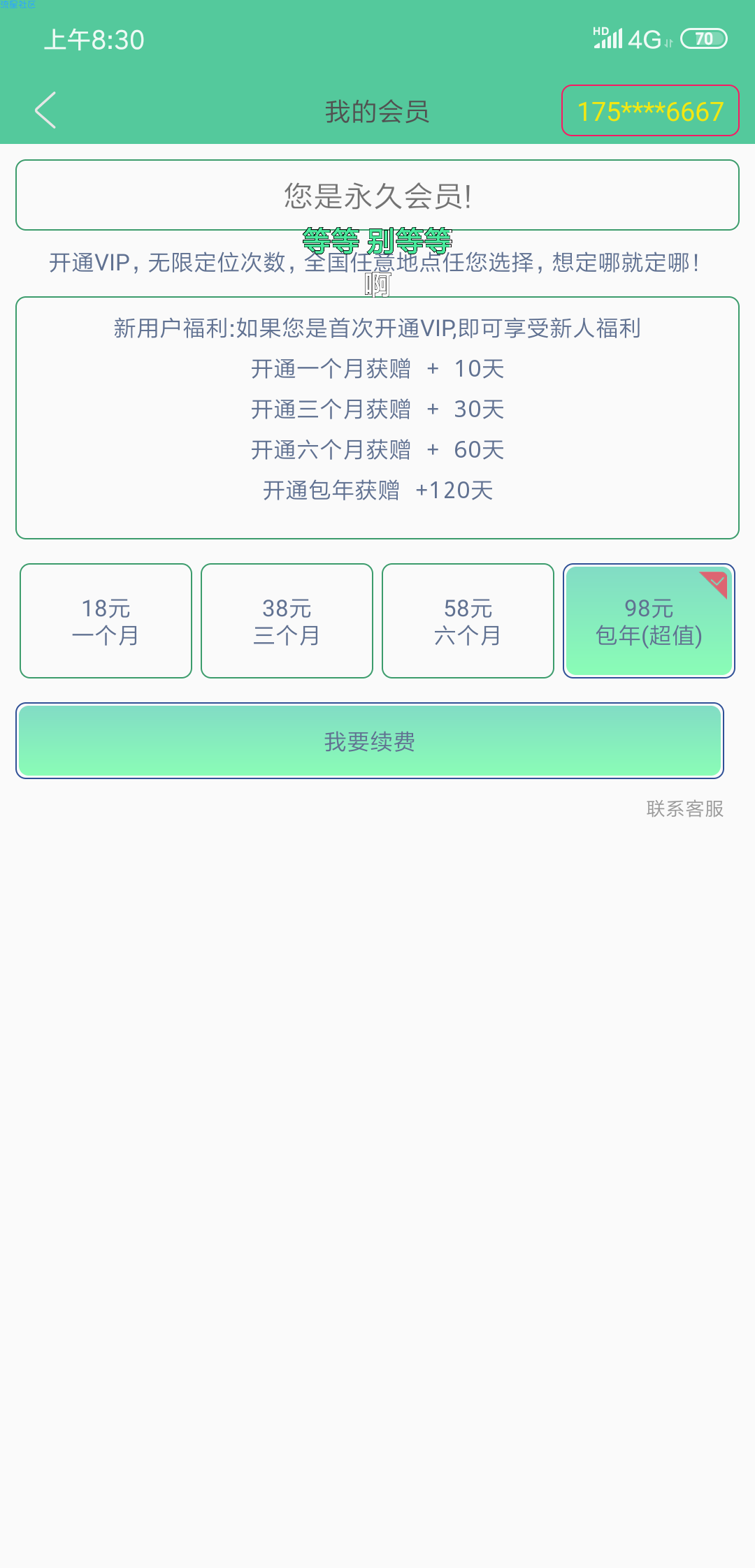Choose the 38元 three-month plan
This screenshot has height=1568, width=755.
[x=287, y=620]
